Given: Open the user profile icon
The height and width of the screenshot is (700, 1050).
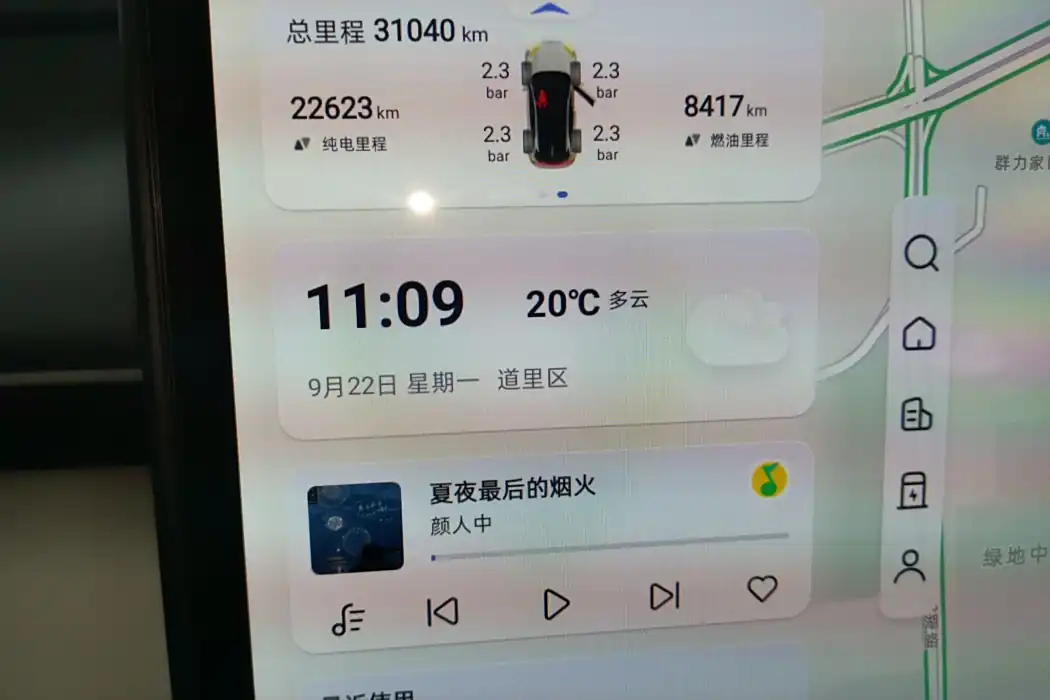Looking at the screenshot, I should (x=910, y=566).
